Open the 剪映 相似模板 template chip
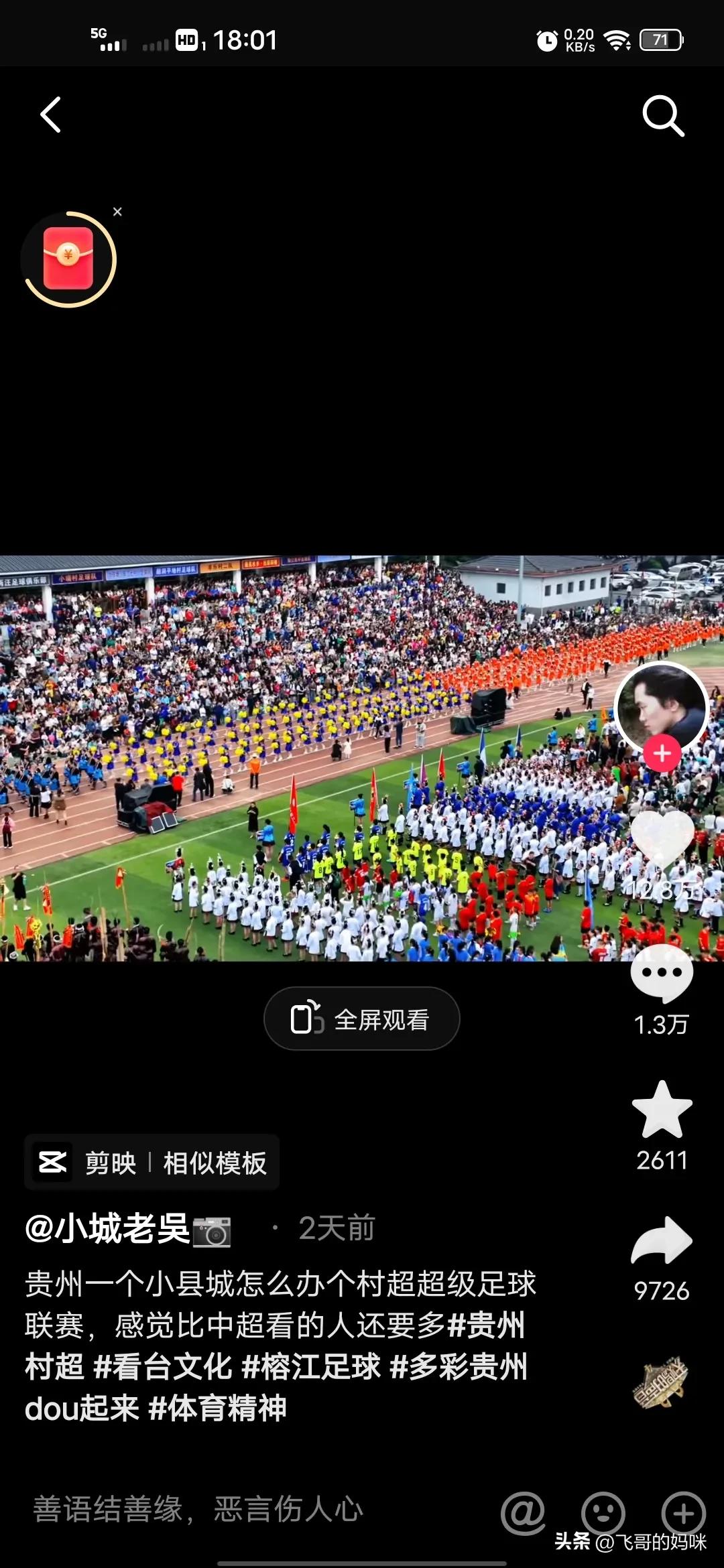 [x=152, y=1163]
